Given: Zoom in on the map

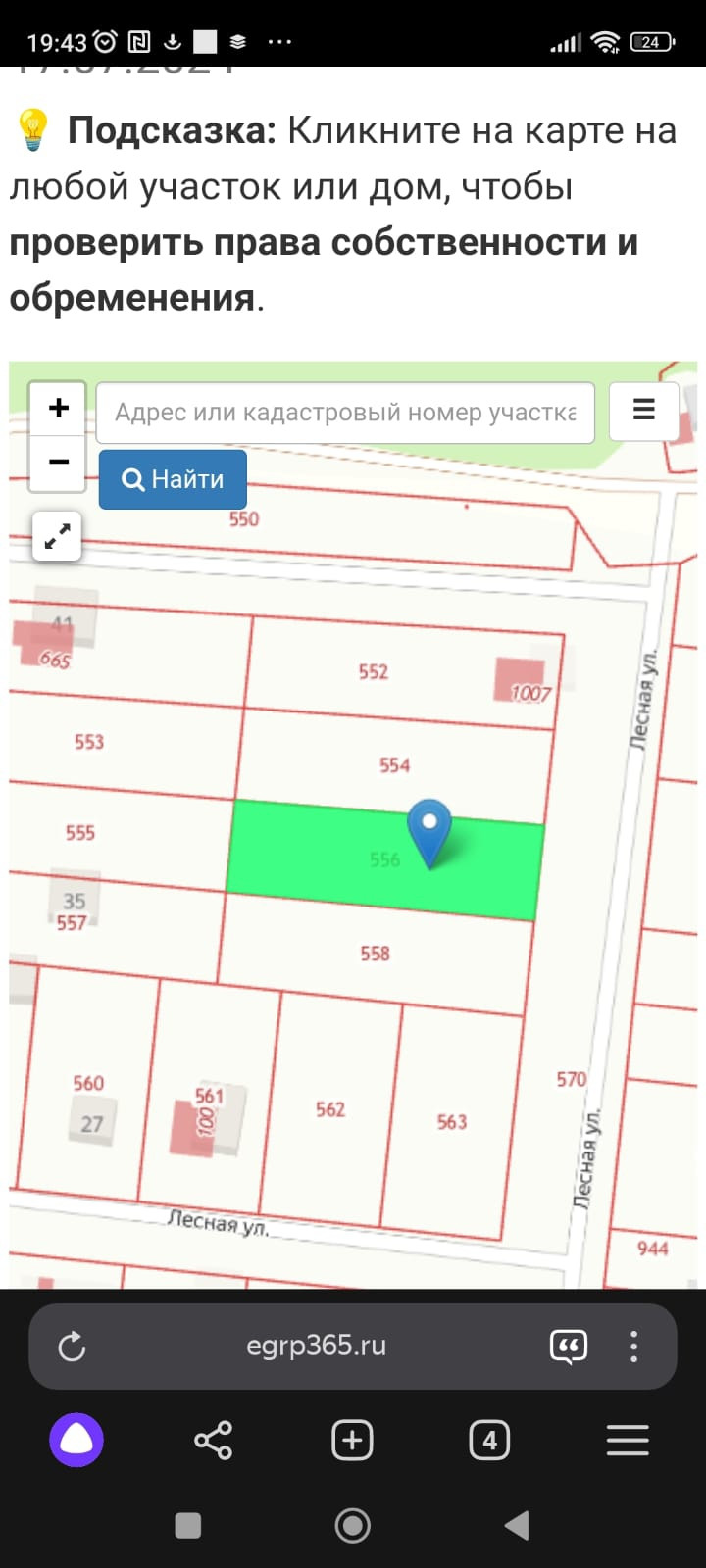Looking at the screenshot, I should (59, 408).
